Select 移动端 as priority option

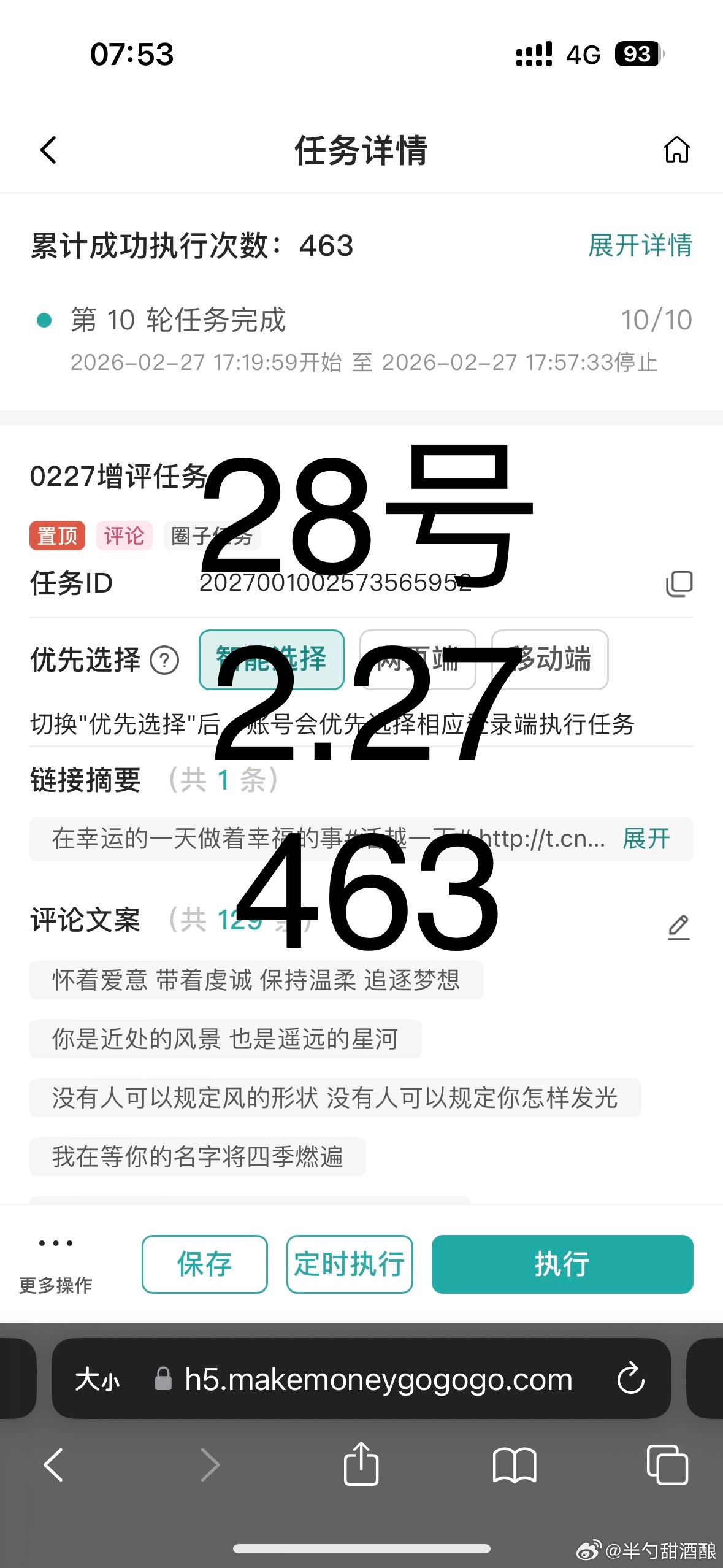tap(549, 661)
